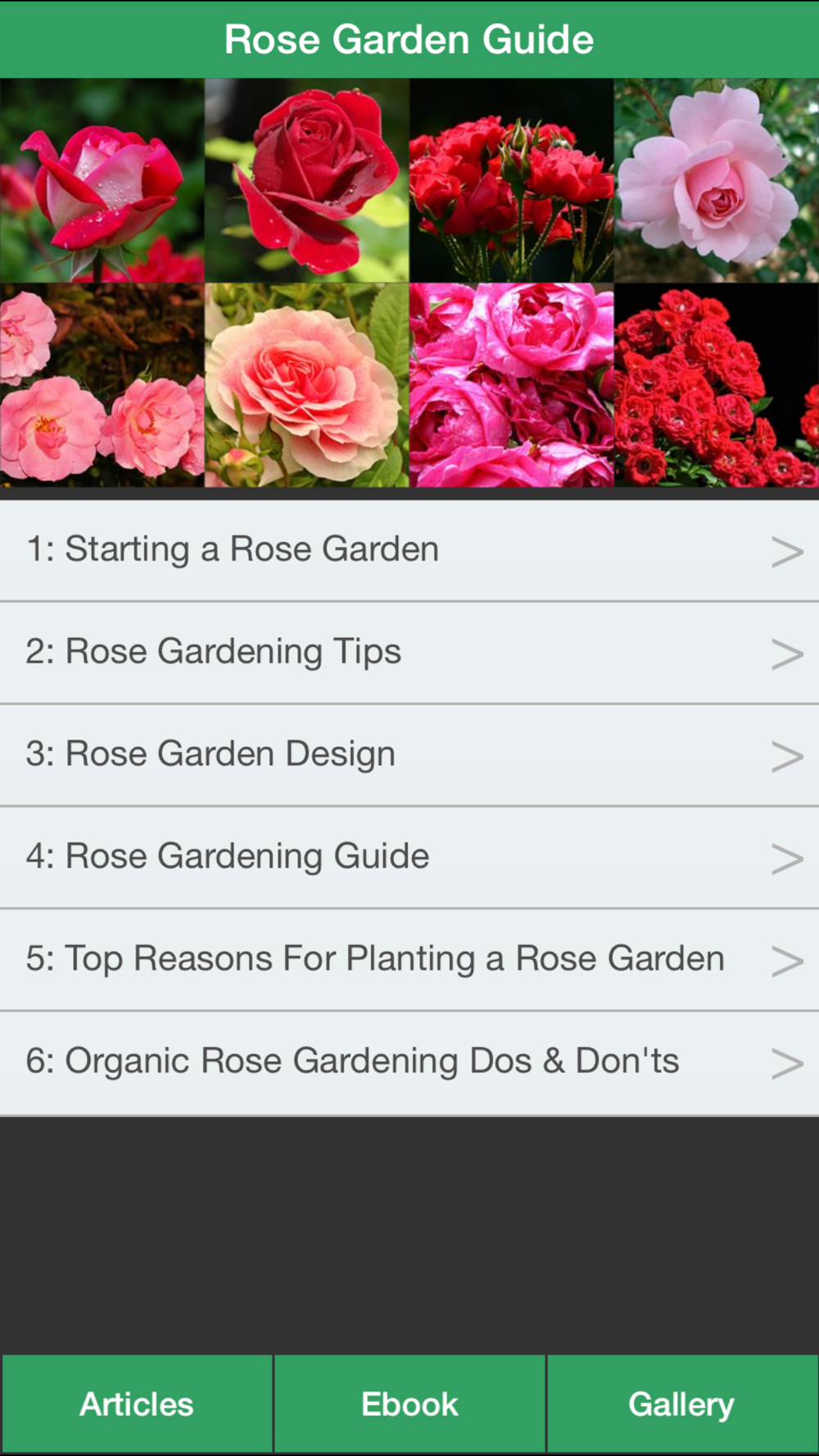View Top Reasons For Planting a Rose Garden

(x=409, y=960)
